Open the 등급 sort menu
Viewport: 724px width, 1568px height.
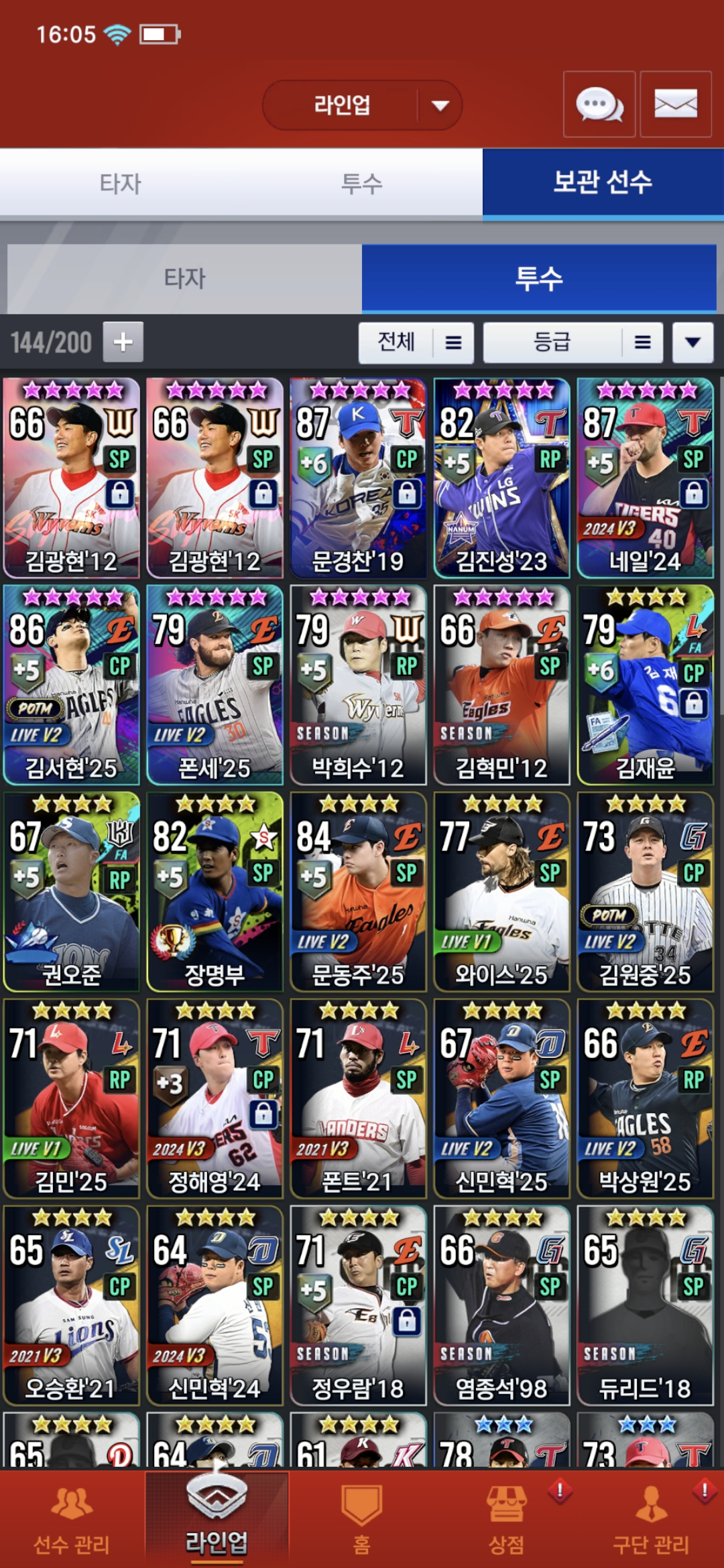(573, 342)
